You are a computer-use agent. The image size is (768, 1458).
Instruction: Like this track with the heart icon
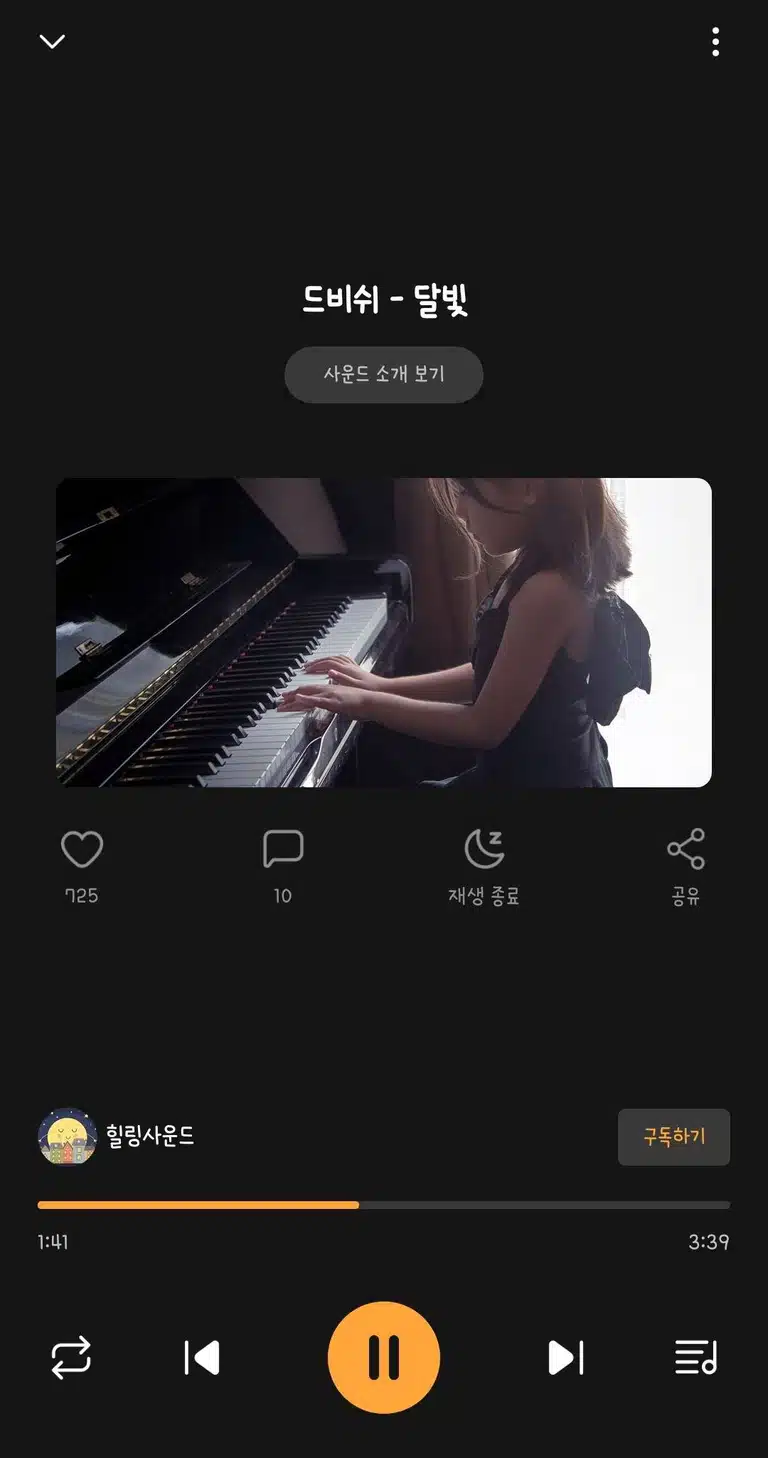click(x=82, y=850)
